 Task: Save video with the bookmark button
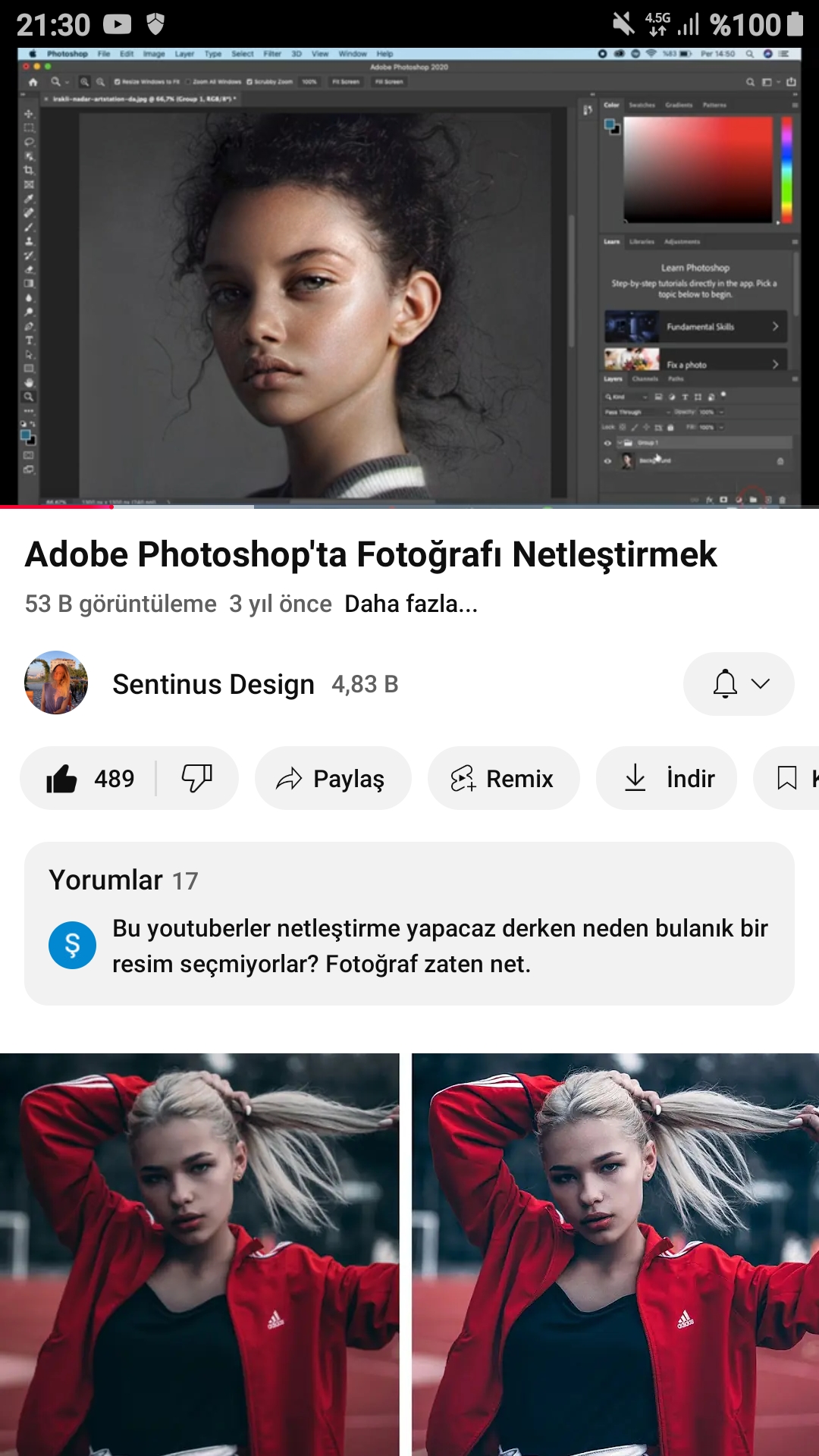789,778
